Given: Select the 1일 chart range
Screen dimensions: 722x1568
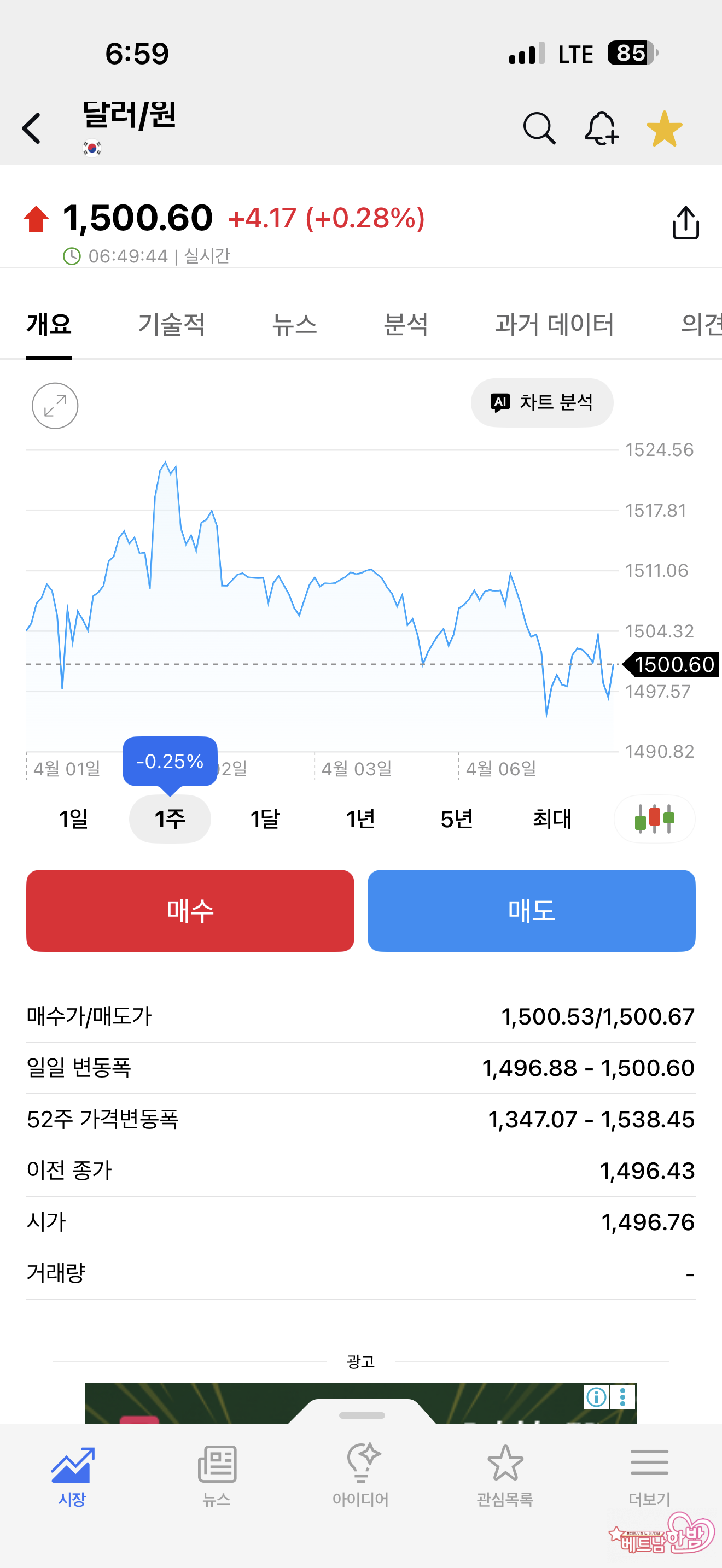Looking at the screenshot, I should [x=74, y=818].
